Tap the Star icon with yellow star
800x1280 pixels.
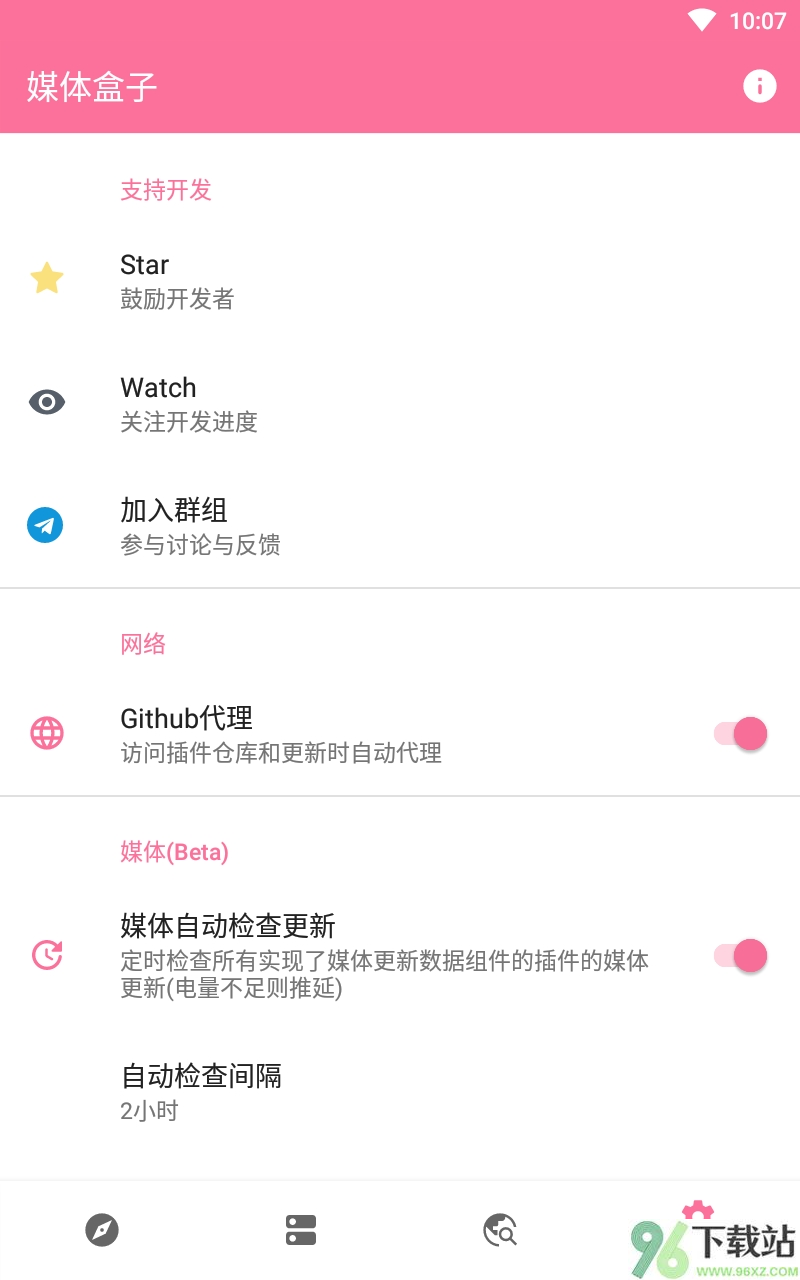point(46,278)
